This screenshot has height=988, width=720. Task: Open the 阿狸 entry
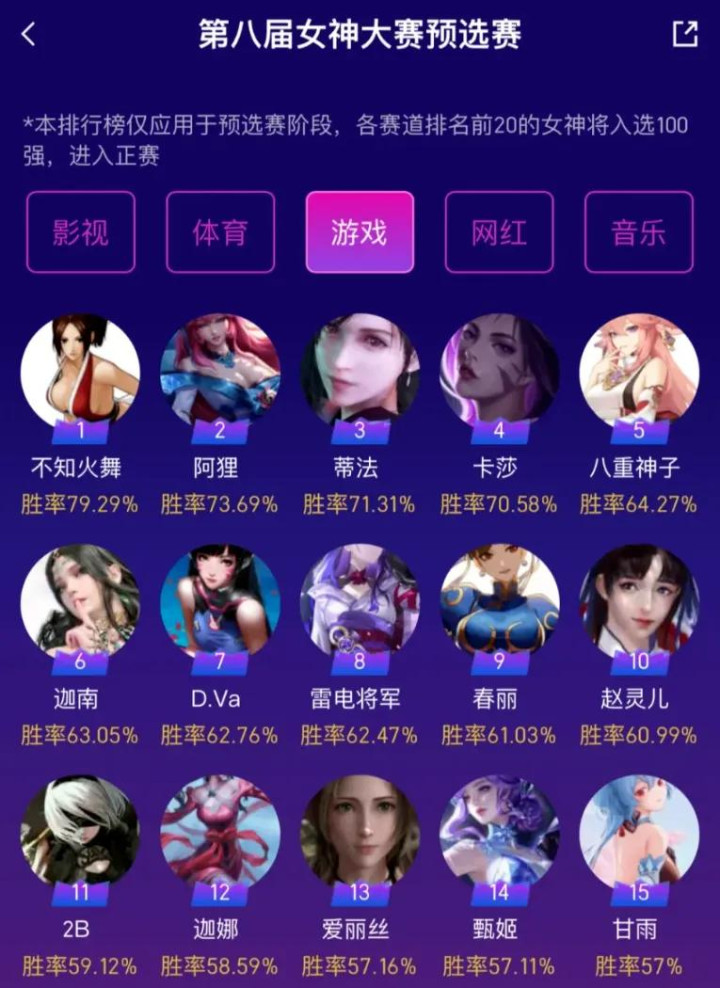(x=220, y=372)
